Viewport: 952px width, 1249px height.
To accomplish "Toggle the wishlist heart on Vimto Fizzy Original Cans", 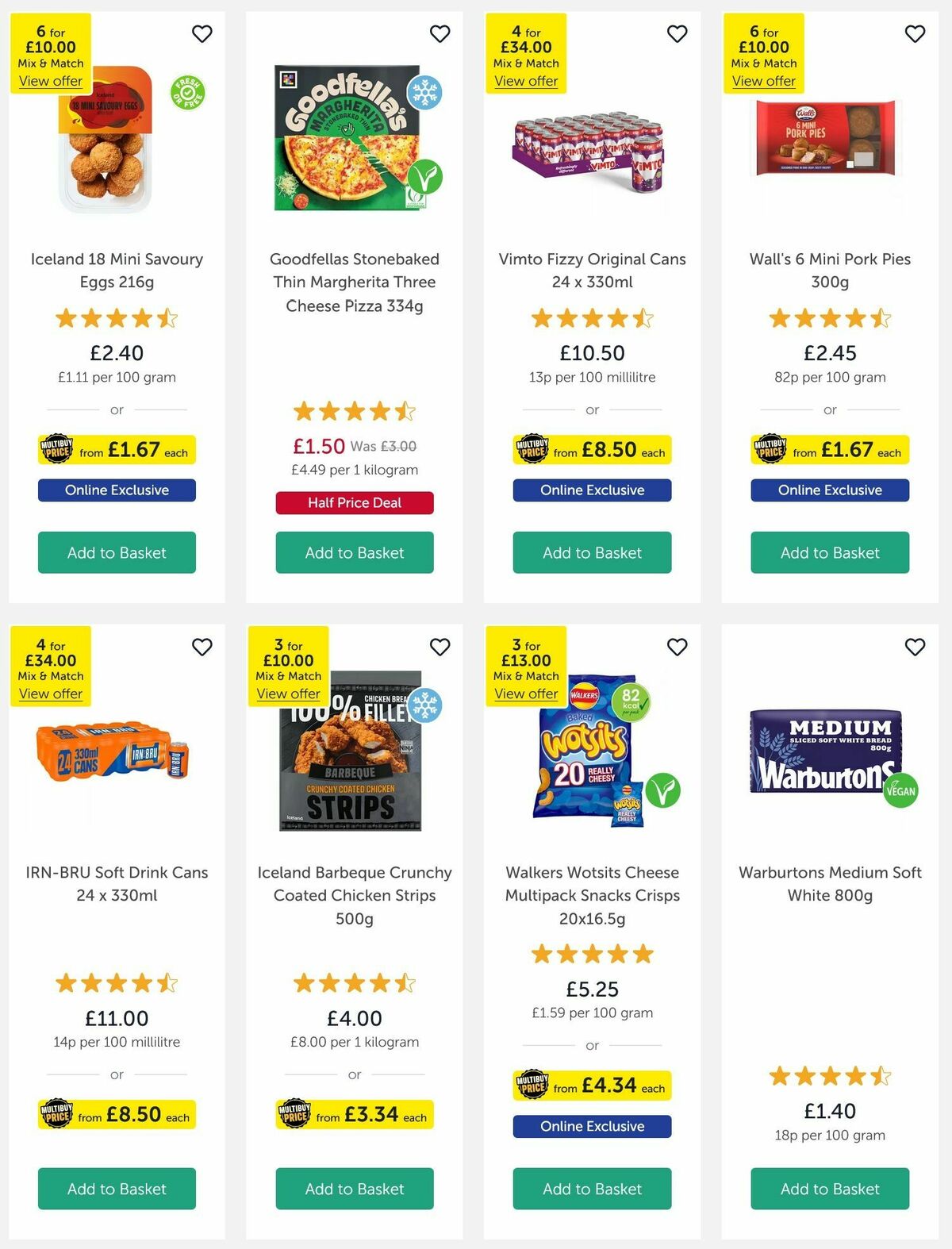I will [x=677, y=34].
